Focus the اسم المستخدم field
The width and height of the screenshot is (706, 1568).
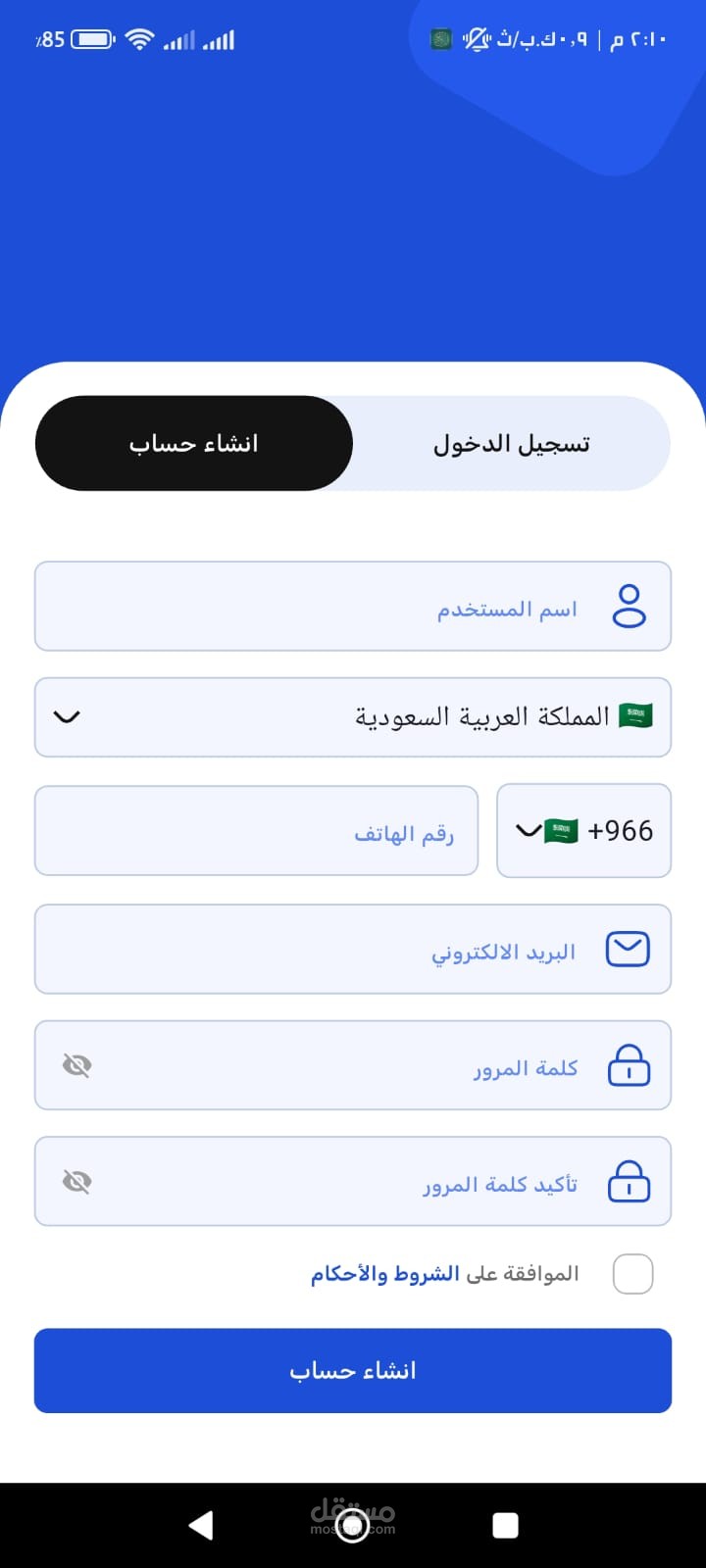353,606
